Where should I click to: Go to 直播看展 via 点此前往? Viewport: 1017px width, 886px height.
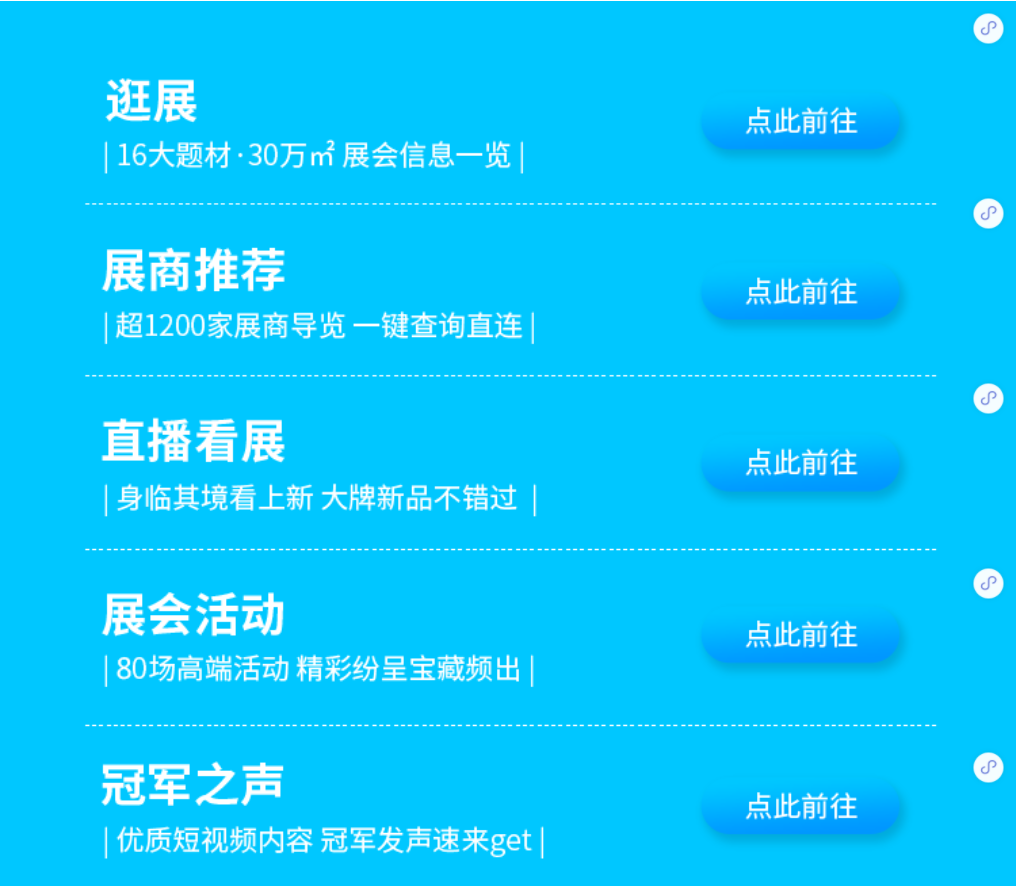click(x=801, y=463)
